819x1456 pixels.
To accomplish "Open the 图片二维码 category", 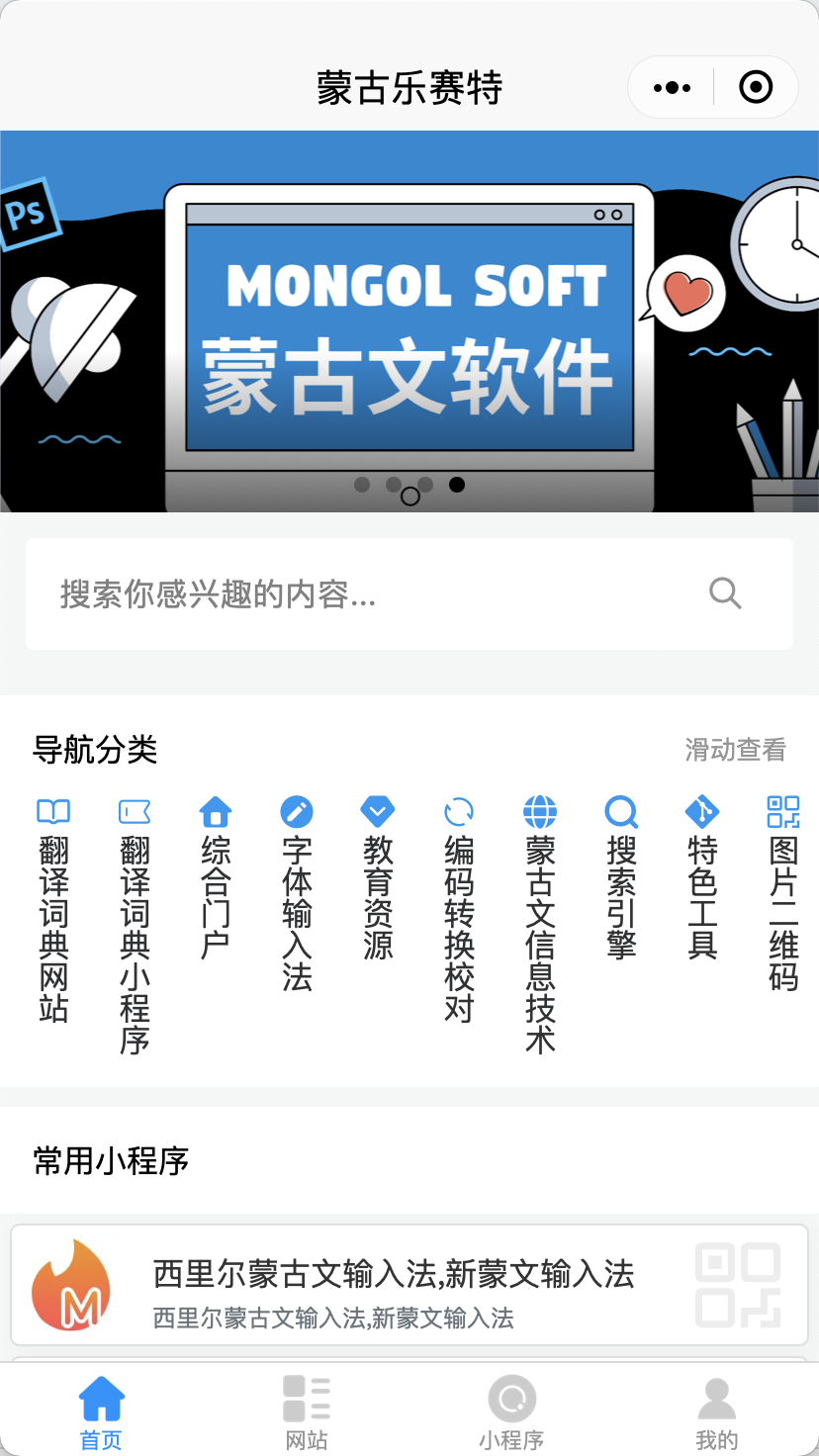I will [783, 895].
